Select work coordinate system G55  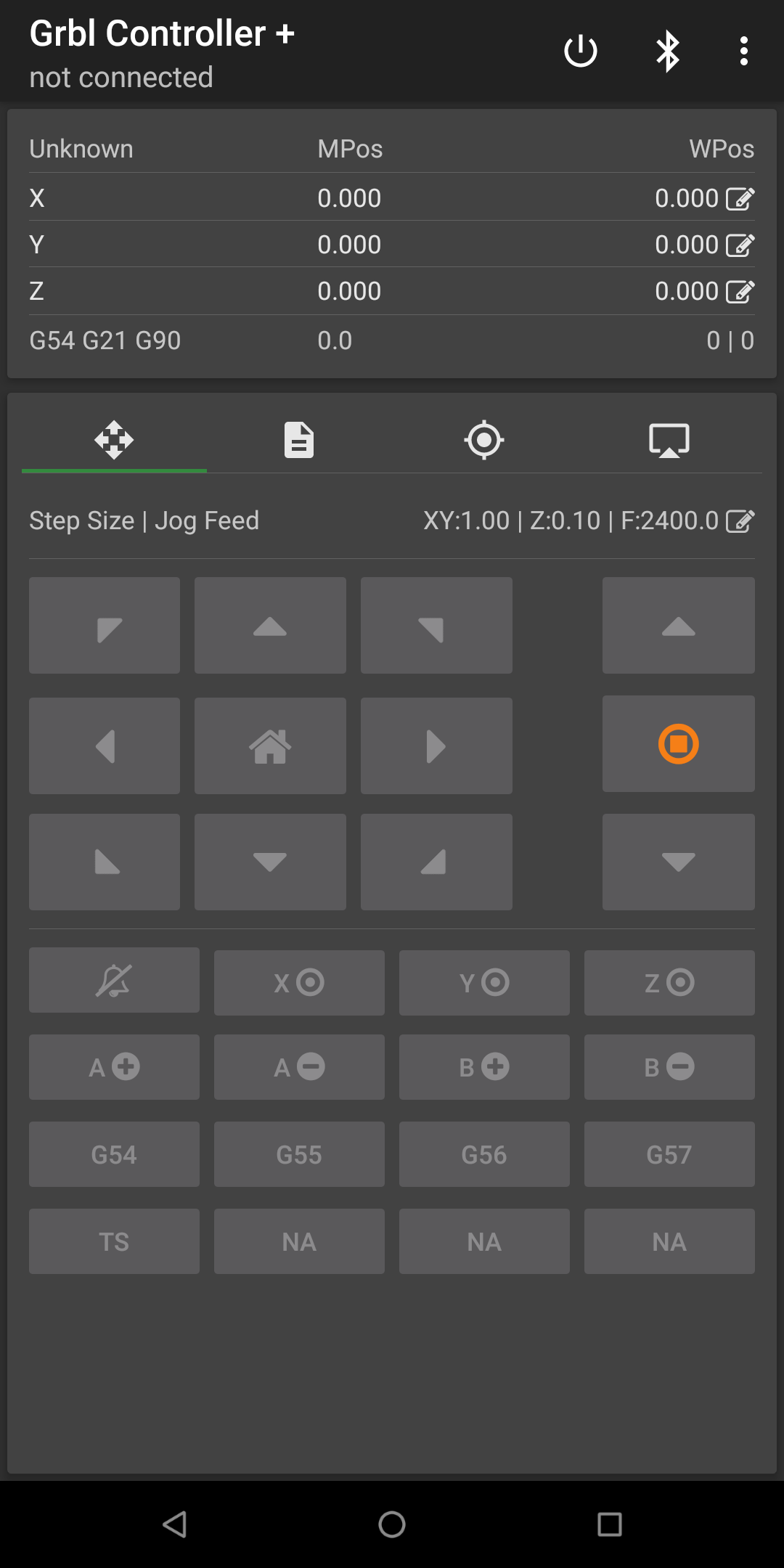pos(298,1153)
